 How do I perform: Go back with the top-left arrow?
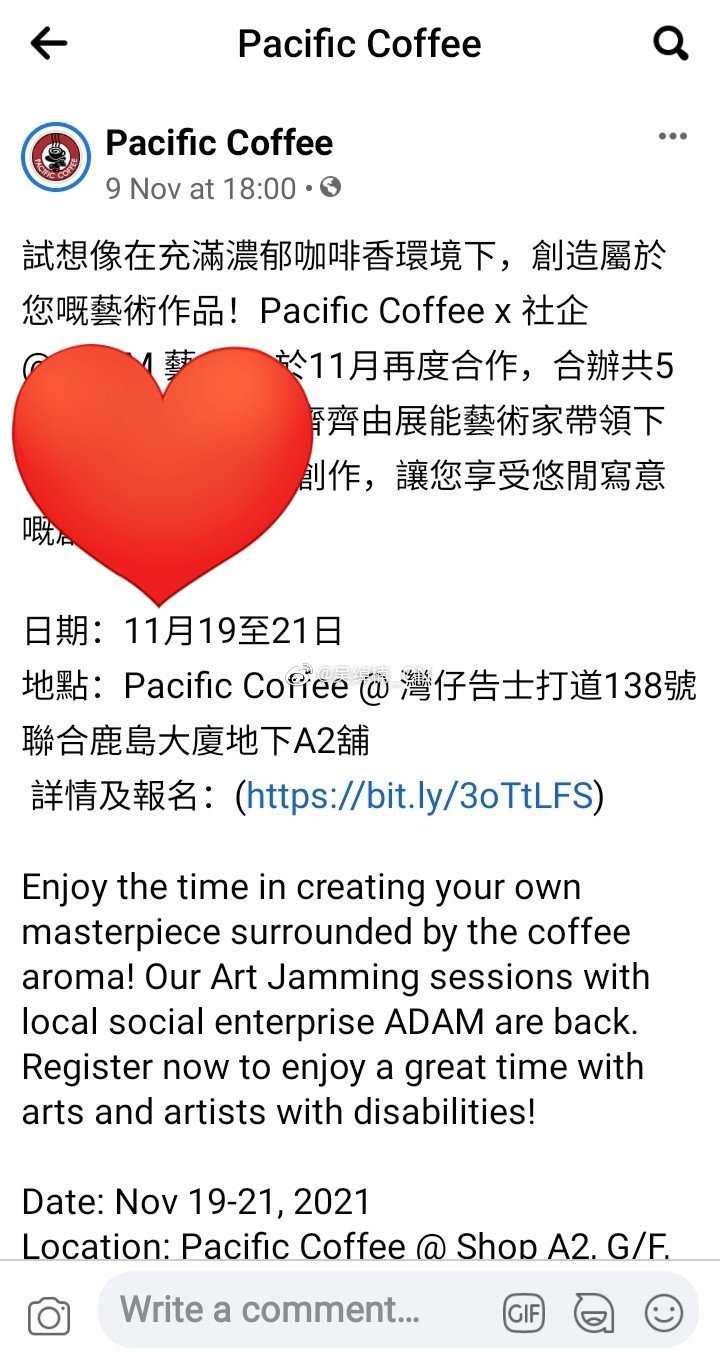tap(48, 43)
